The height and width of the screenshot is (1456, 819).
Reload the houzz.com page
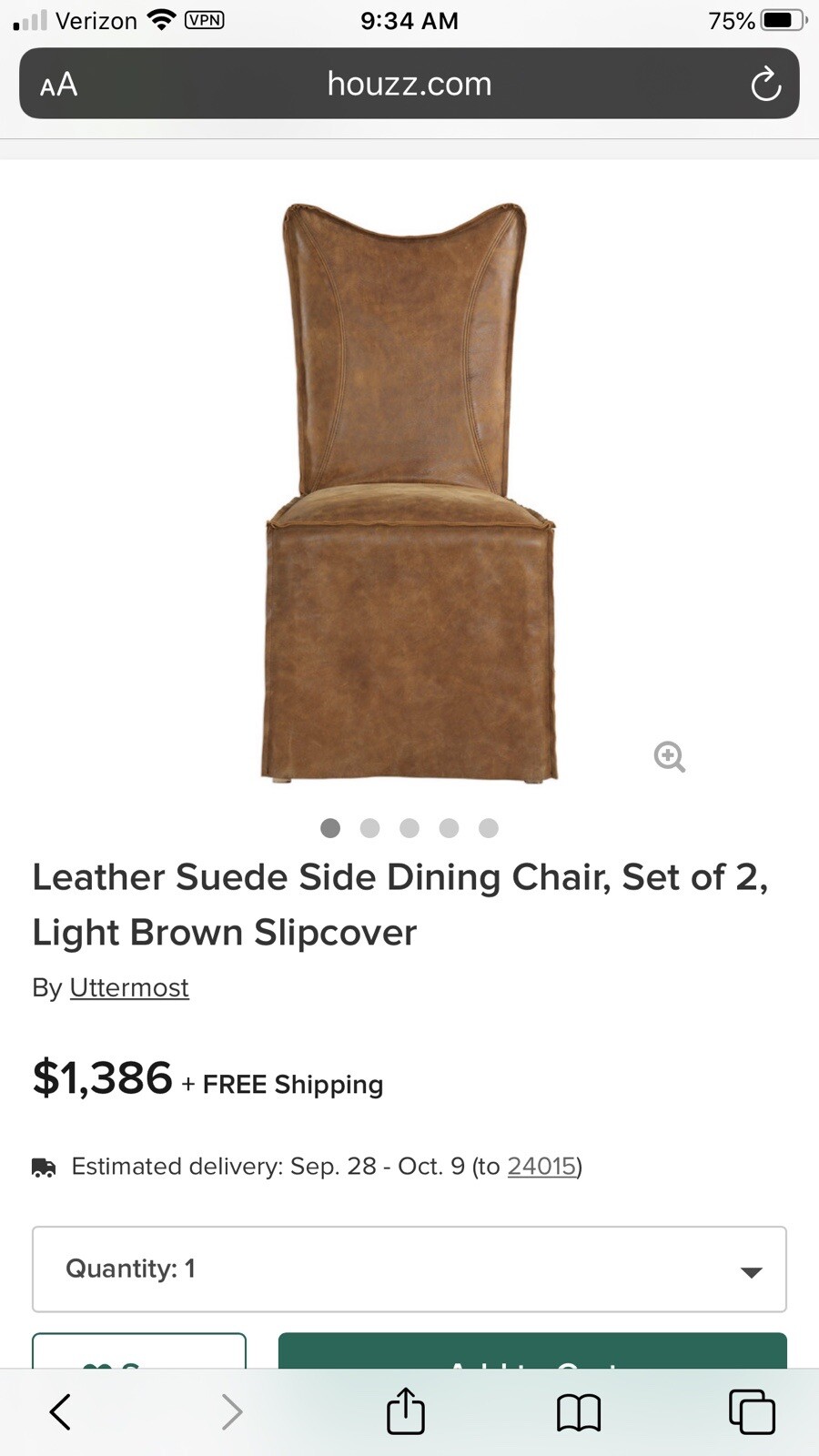(x=765, y=84)
